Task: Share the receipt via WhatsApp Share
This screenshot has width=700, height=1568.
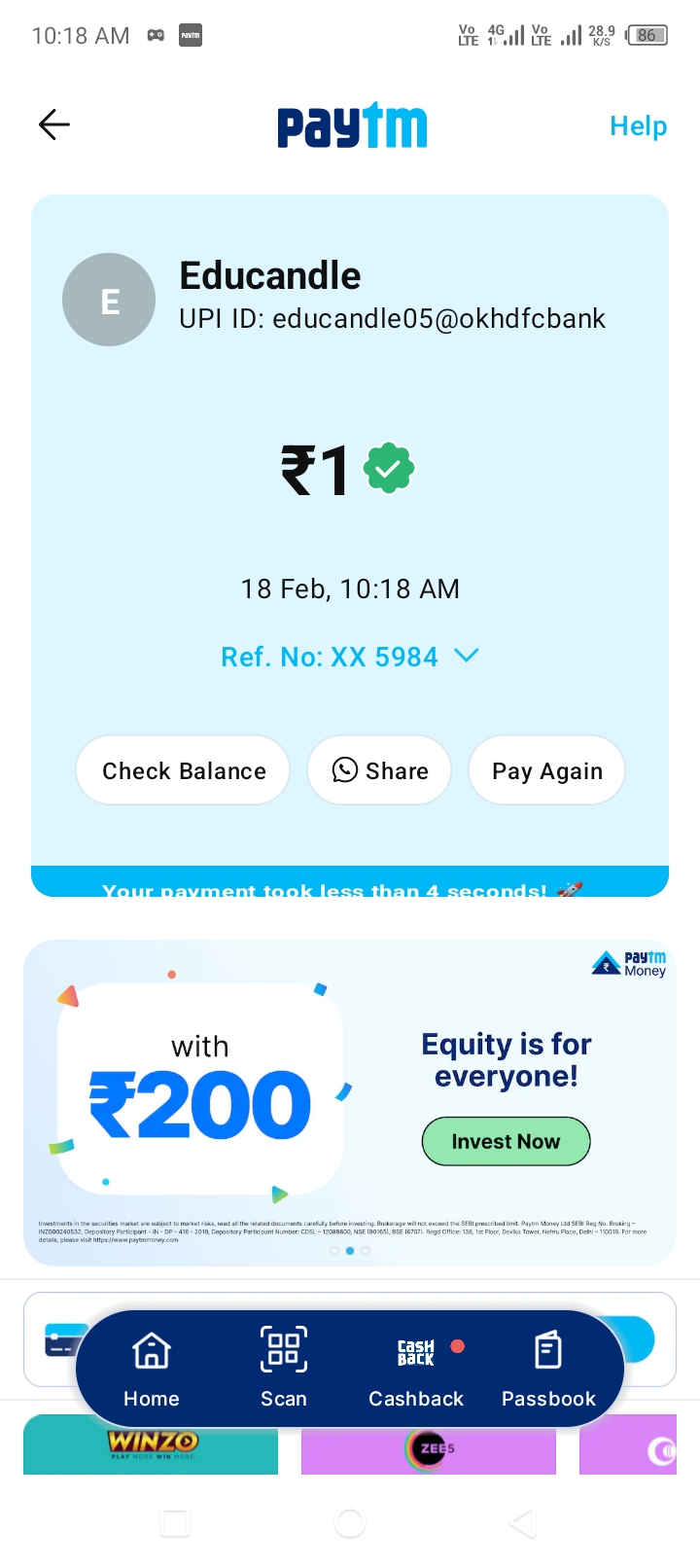Action: (x=379, y=770)
